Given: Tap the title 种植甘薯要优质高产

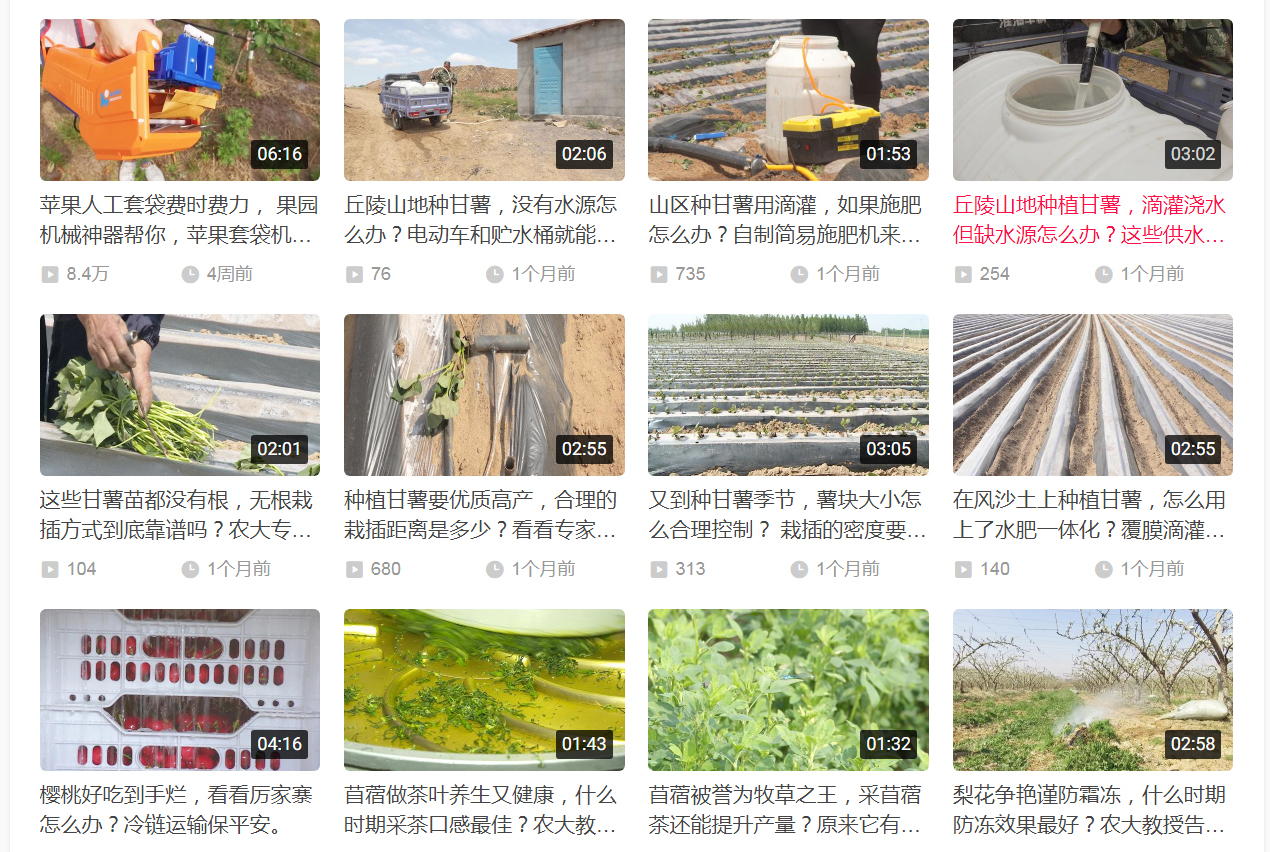Looking at the screenshot, I should point(482,514).
